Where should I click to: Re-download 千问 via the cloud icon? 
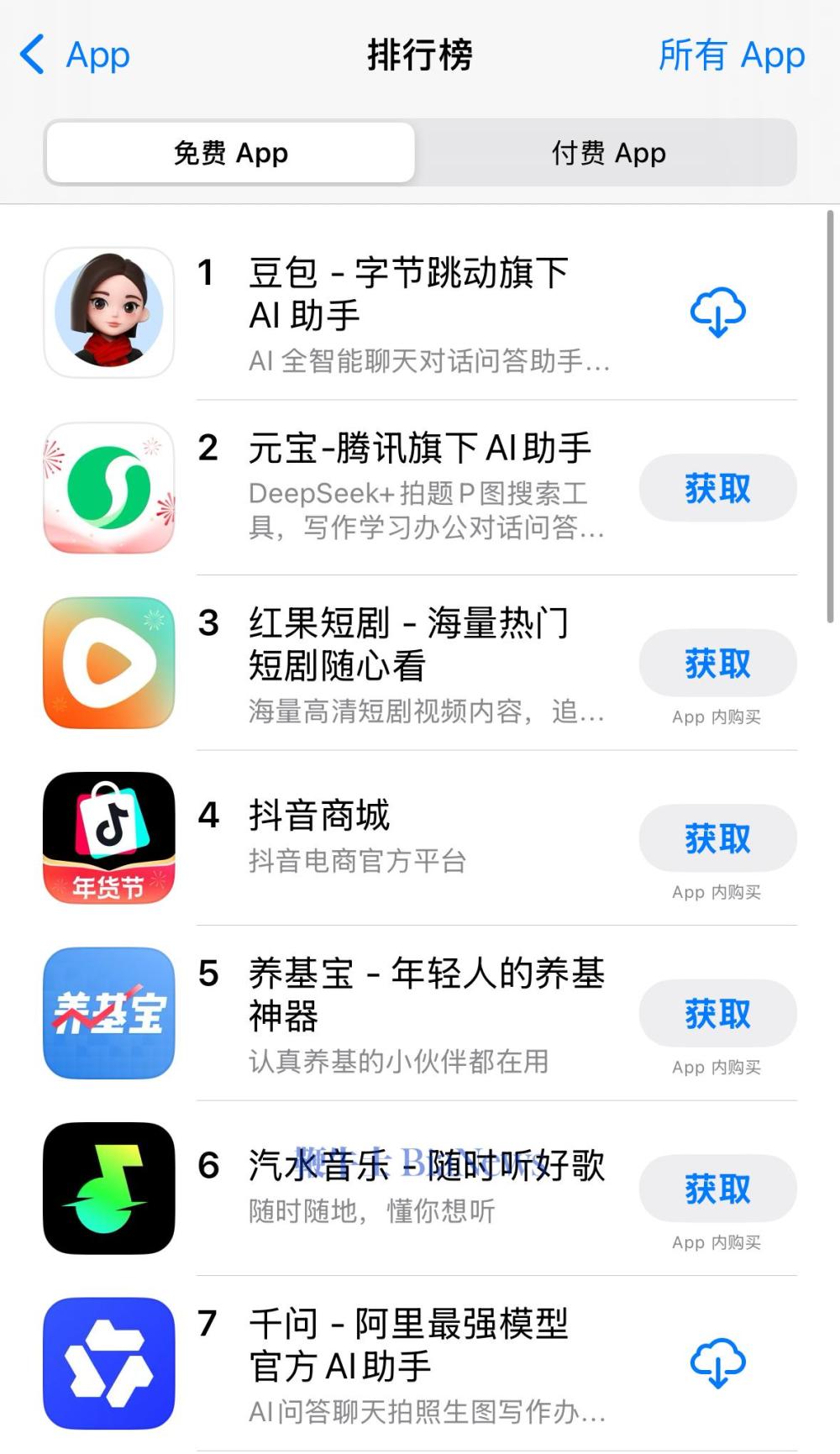(x=717, y=1363)
